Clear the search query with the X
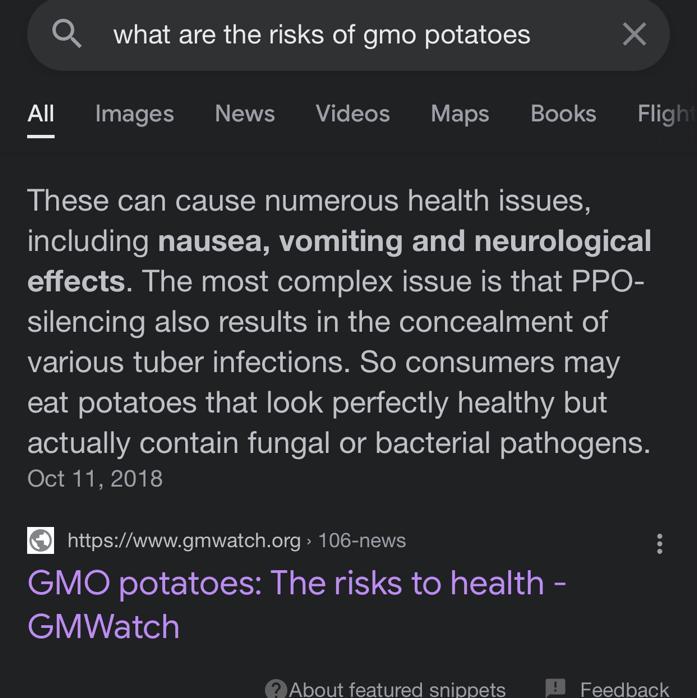Screen dimensions: 697x698 click(634, 35)
